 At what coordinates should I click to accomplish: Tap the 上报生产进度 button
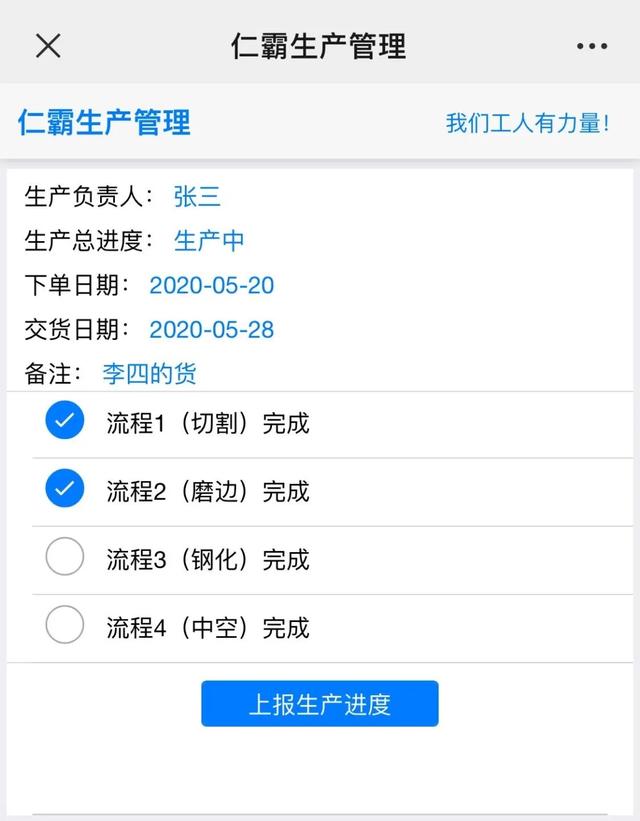319,704
